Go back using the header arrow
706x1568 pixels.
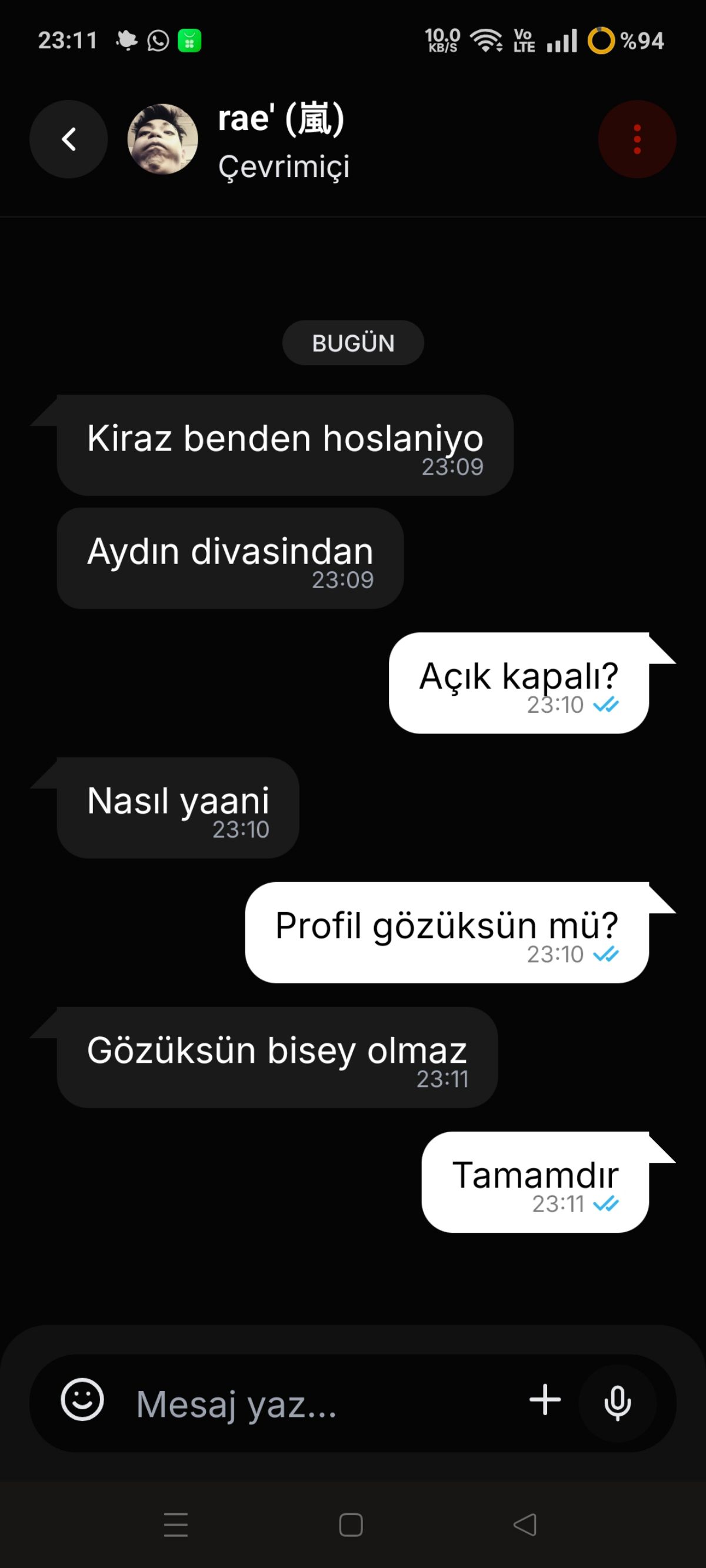69,139
